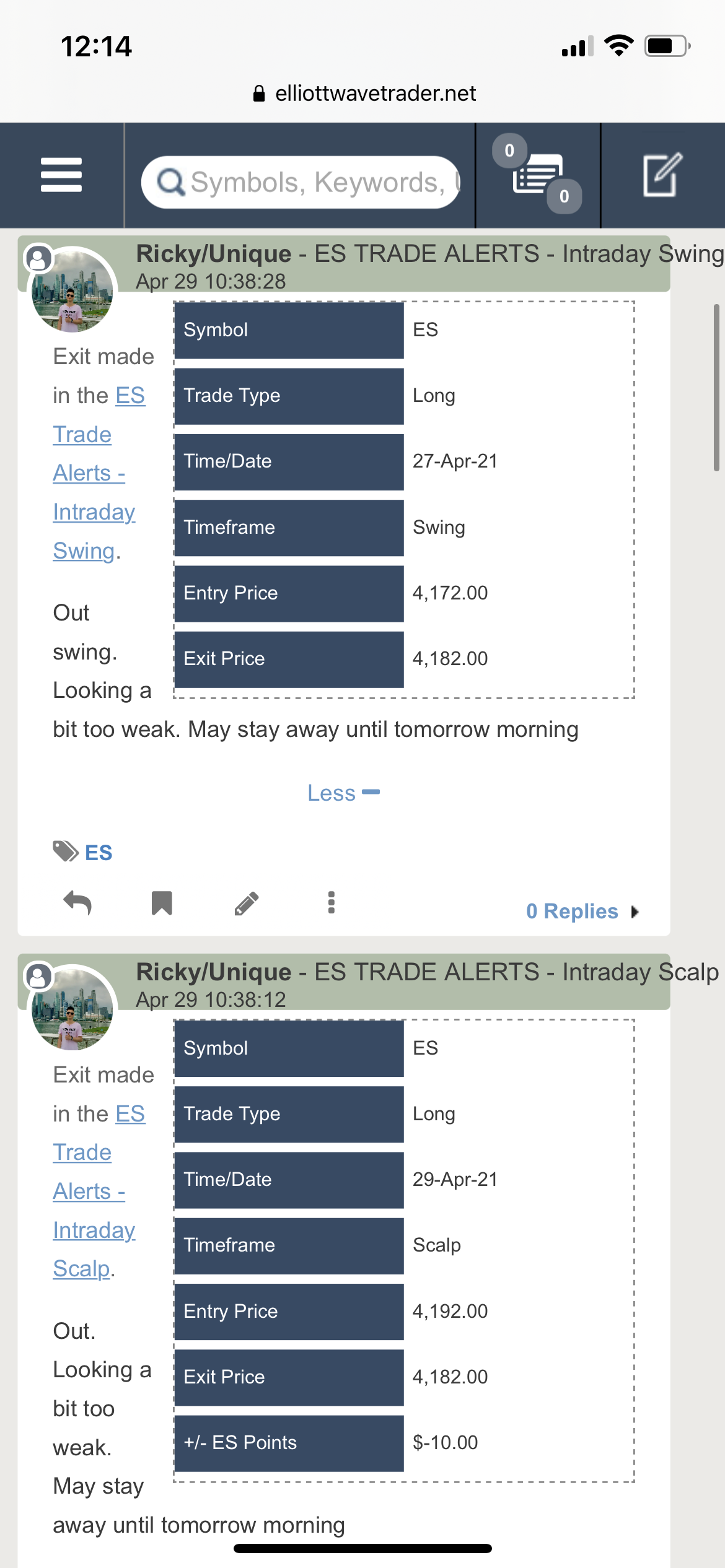Open the messages icon with 0 badges
This screenshot has height=1568, width=725.
[x=537, y=175]
